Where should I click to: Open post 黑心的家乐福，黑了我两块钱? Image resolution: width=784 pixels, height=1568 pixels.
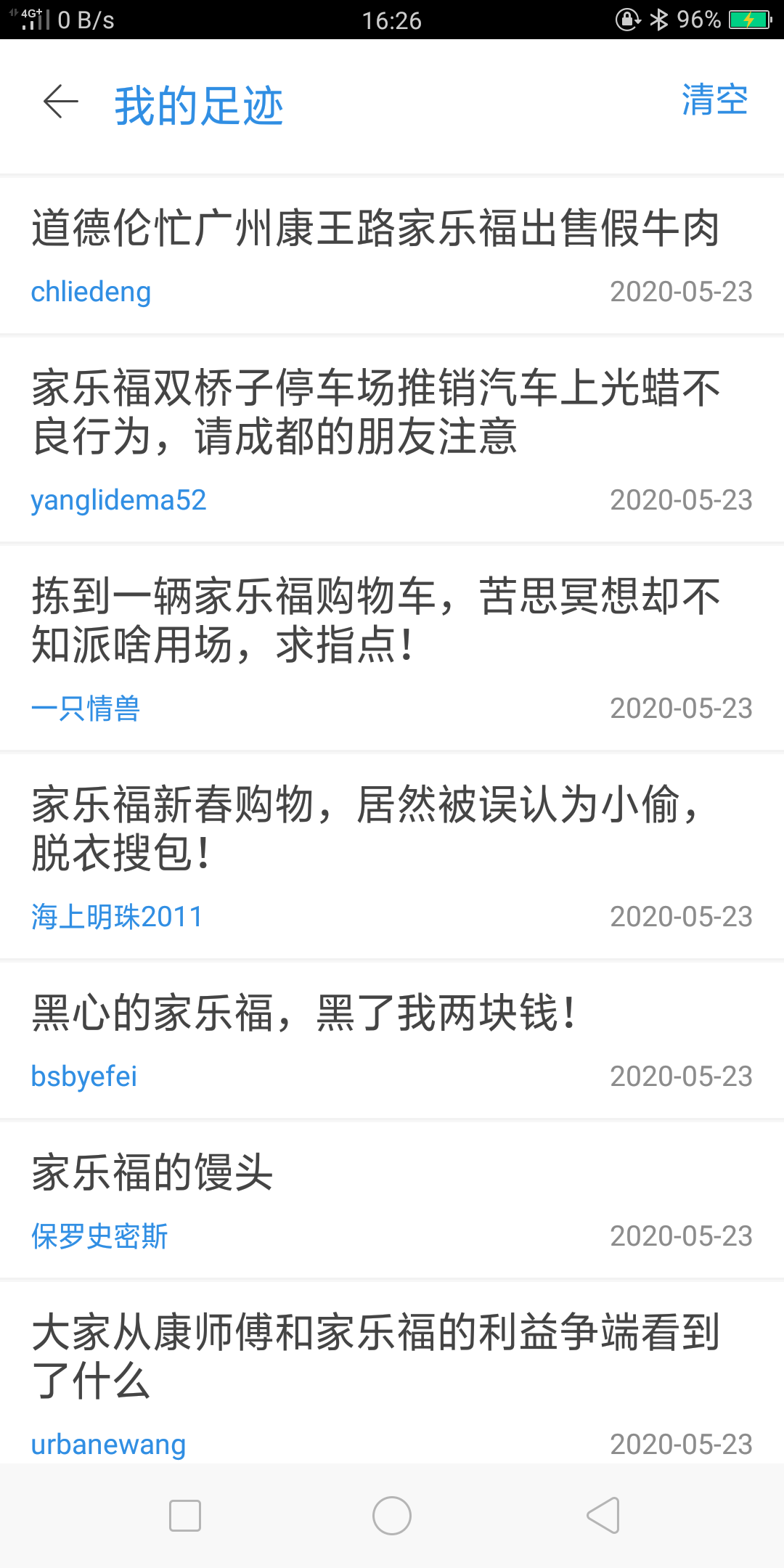[x=305, y=1013]
